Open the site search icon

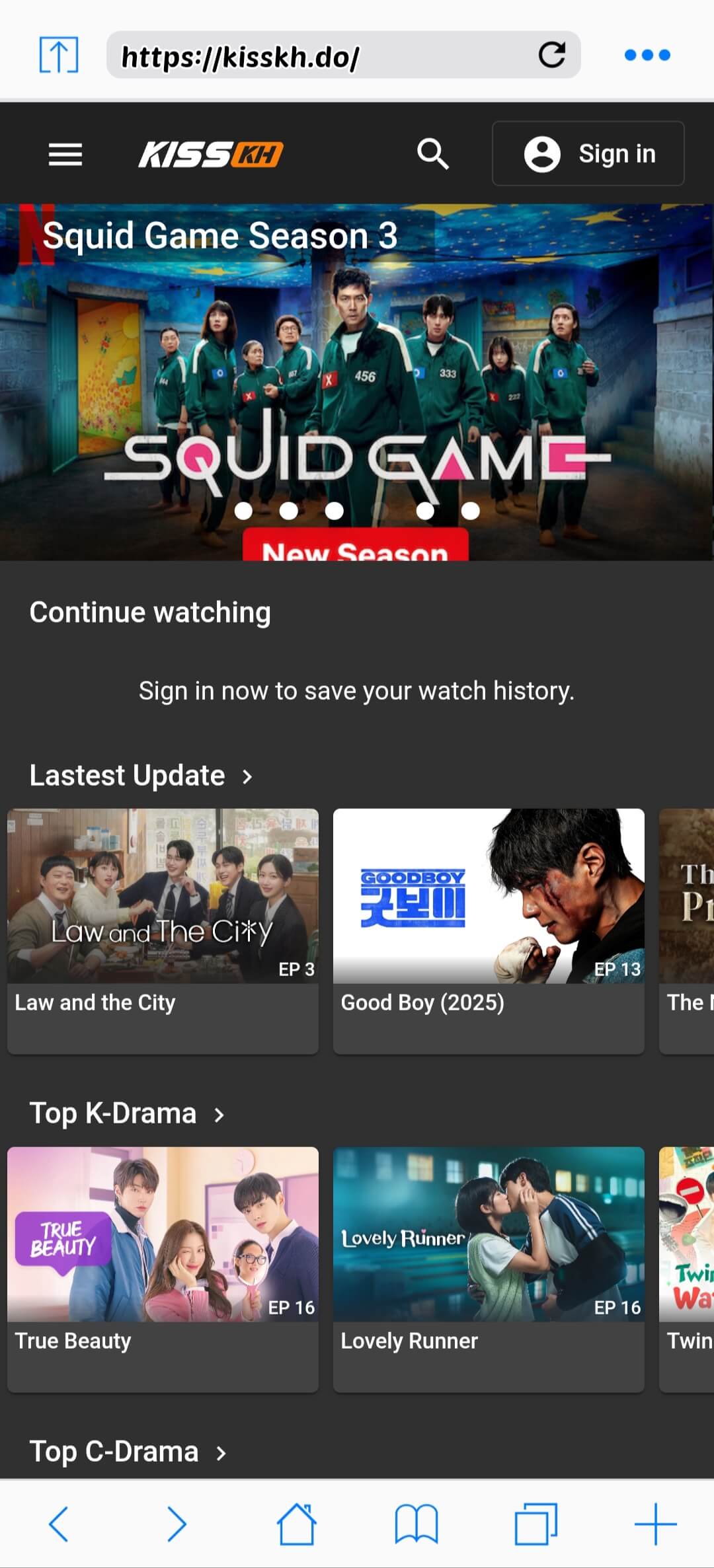[x=433, y=154]
